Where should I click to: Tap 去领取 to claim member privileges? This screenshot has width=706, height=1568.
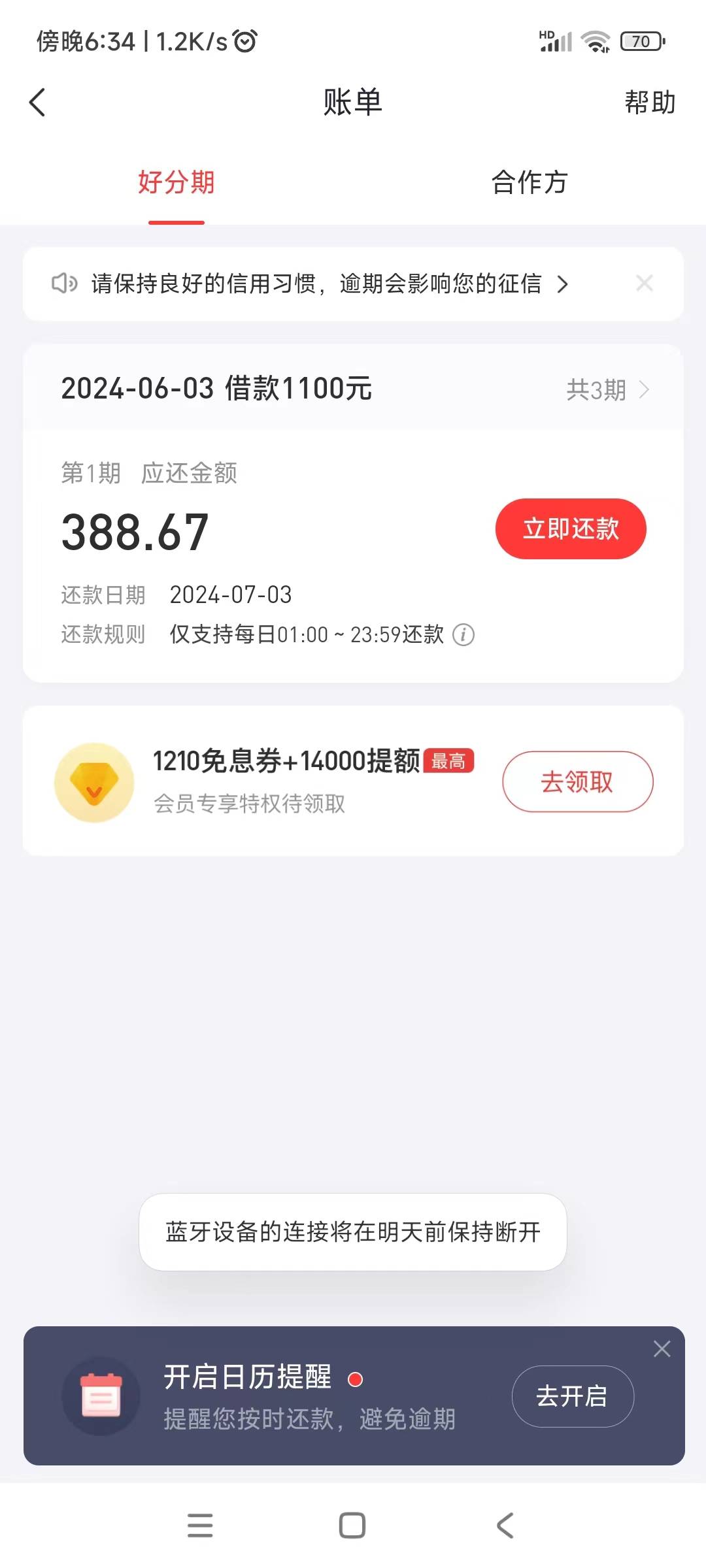pyautogui.click(x=578, y=781)
